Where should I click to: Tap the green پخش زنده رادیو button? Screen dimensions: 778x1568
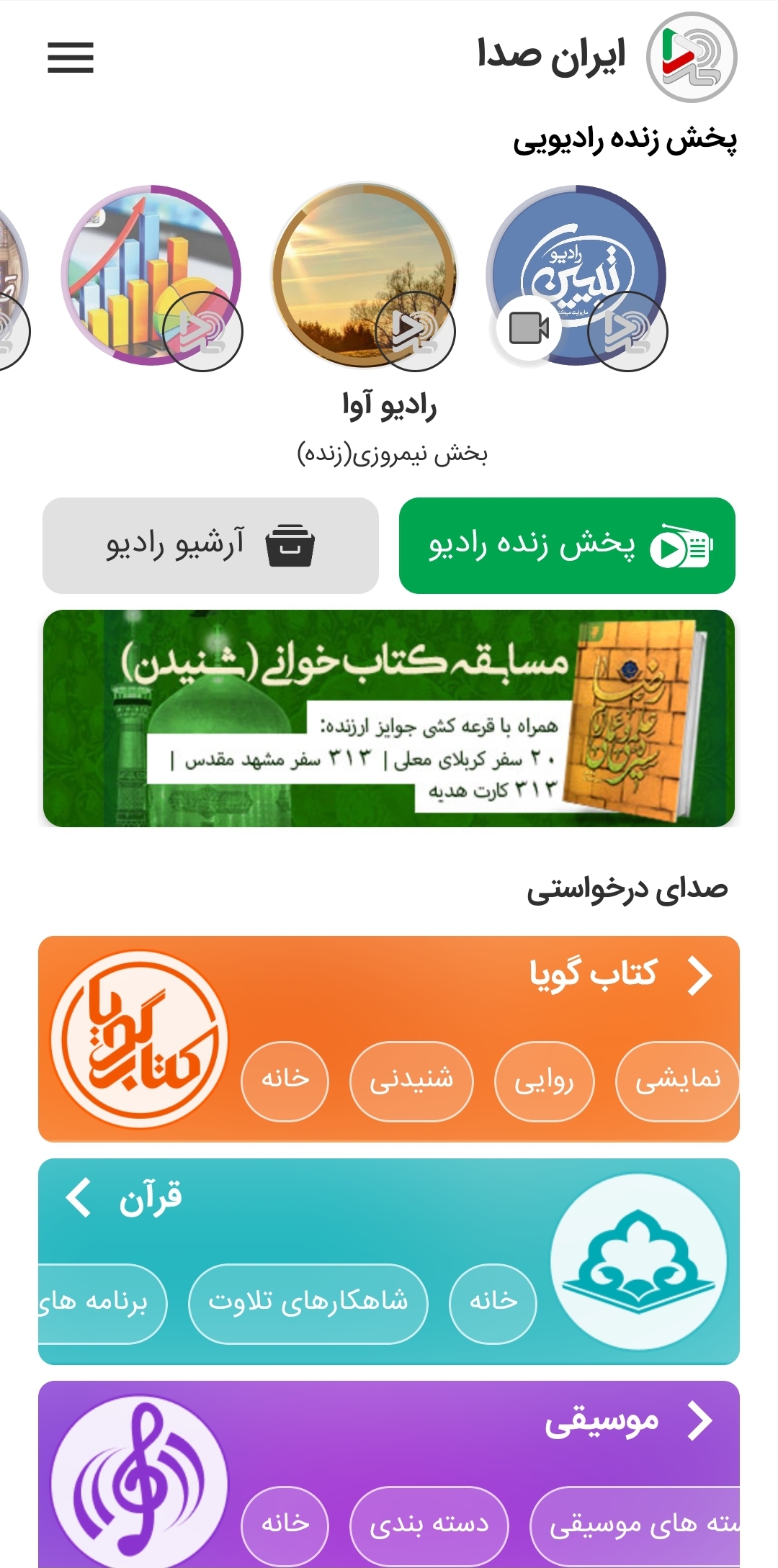pos(567,546)
